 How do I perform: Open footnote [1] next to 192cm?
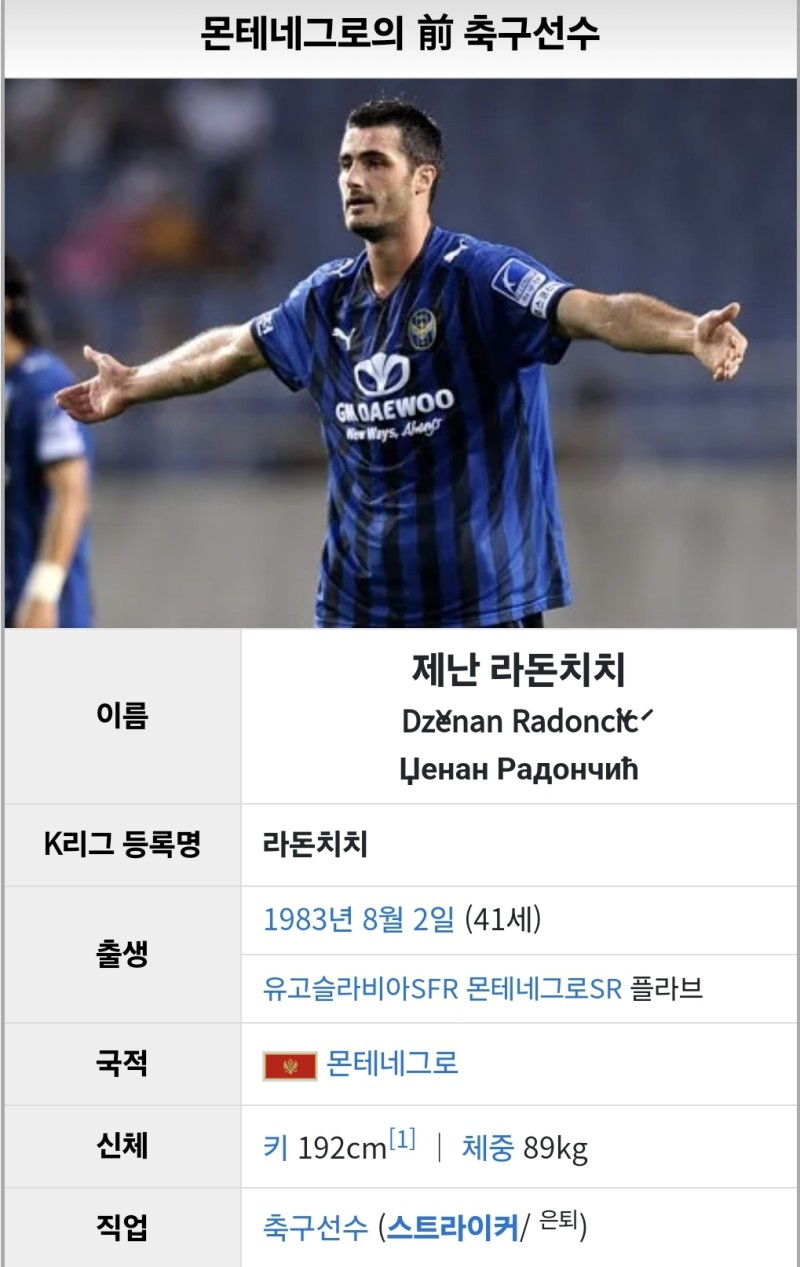pyautogui.click(x=402, y=1139)
